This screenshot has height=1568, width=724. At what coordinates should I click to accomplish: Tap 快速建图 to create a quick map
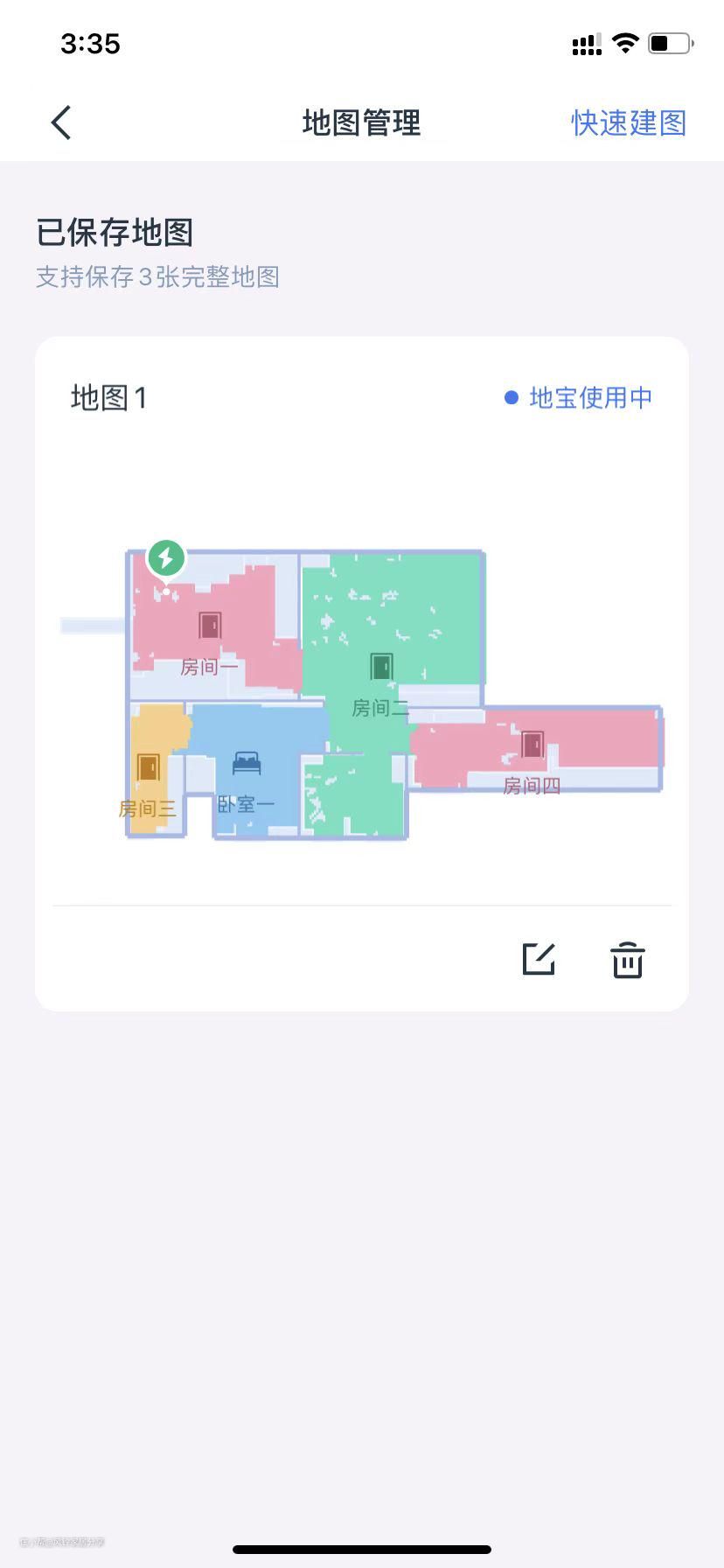click(628, 122)
